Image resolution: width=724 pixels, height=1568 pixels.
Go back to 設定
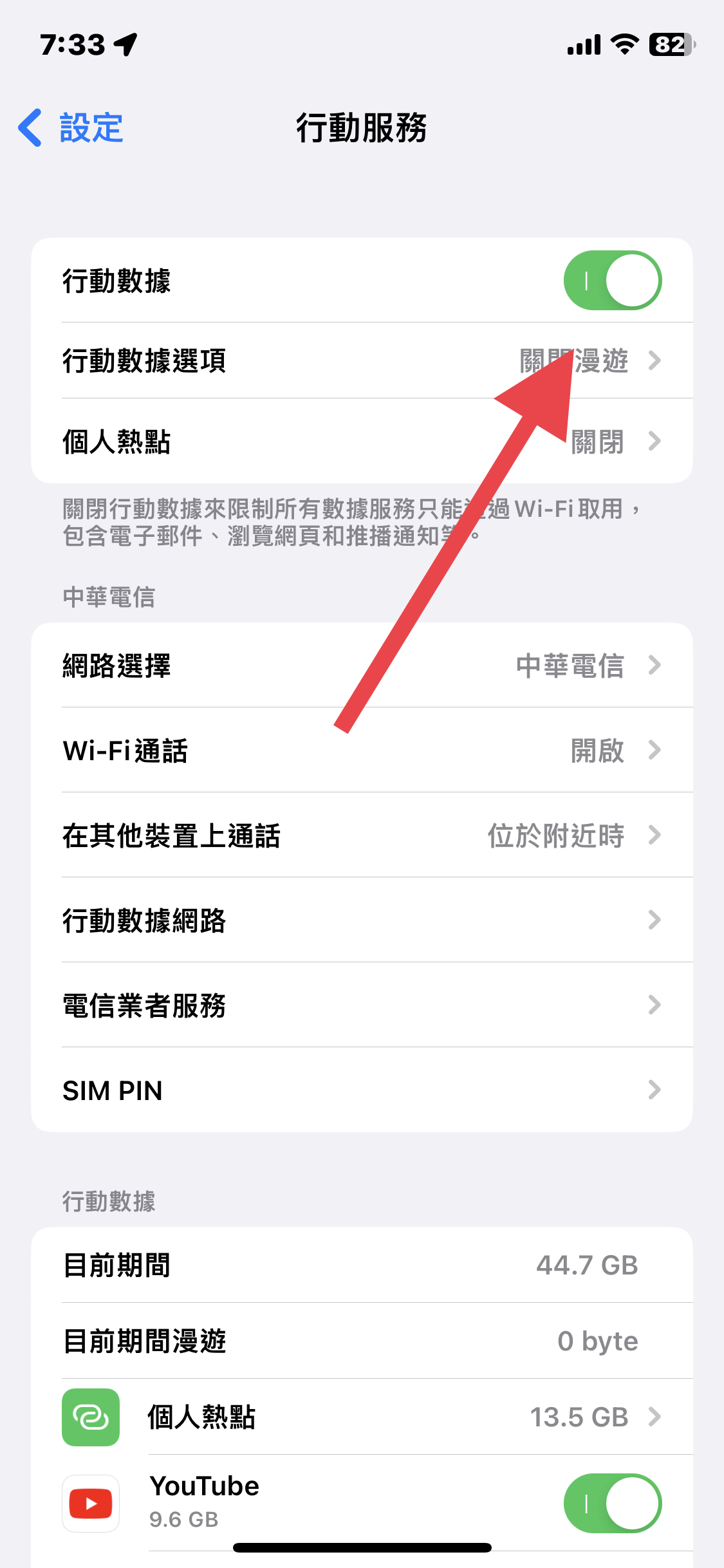pyautogui.click(x=71, y=127)
